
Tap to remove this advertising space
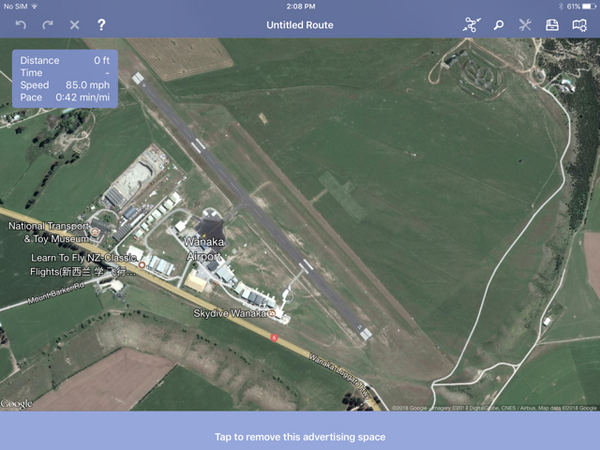coord(300,437)
